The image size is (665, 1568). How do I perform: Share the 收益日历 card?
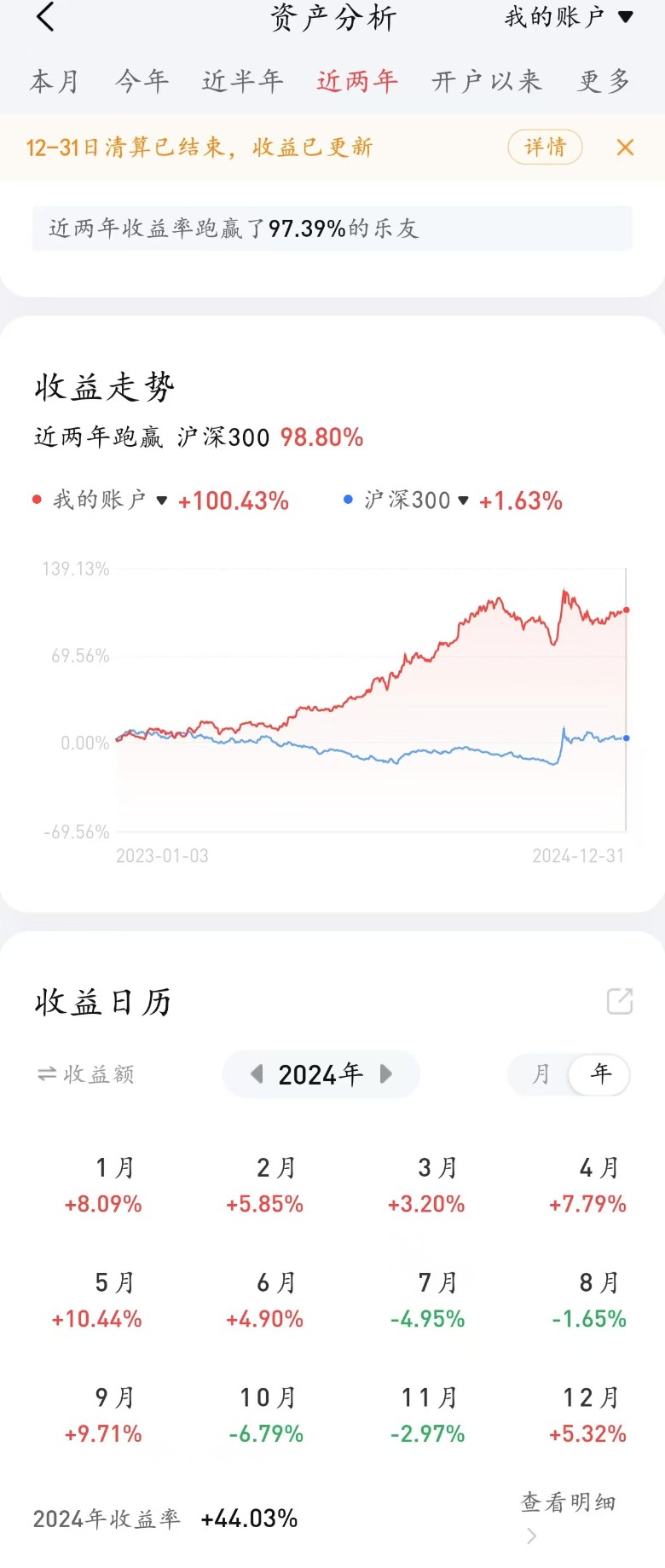[620, 1001]
